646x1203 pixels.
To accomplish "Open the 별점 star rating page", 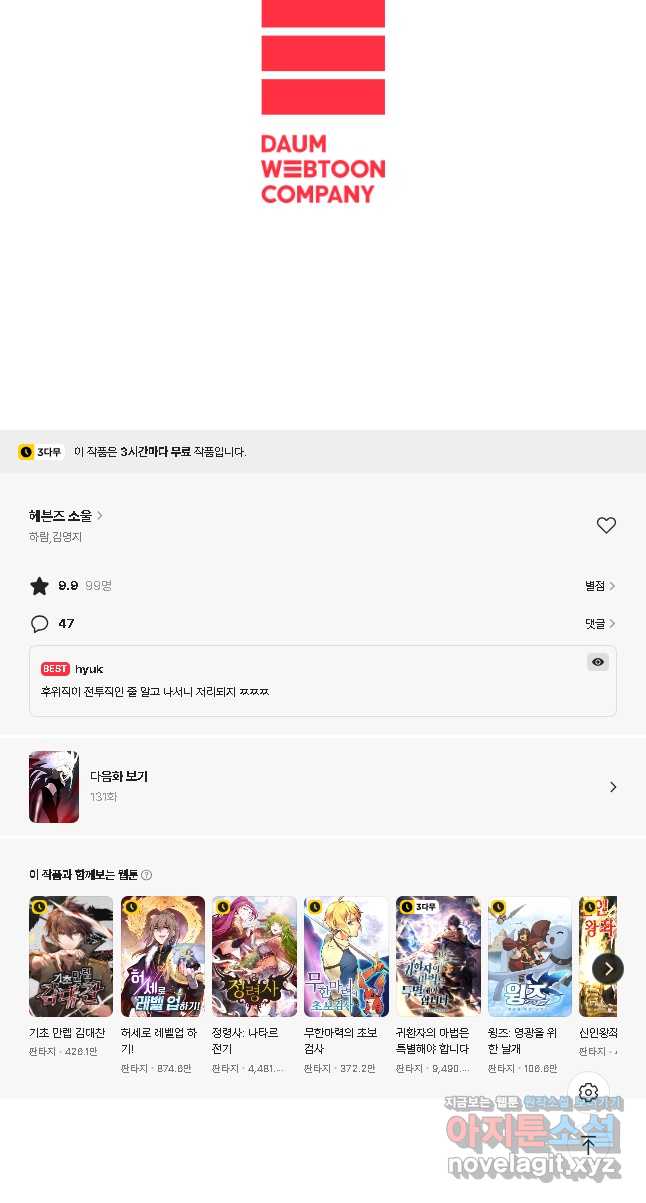I will click(x=600, y=586).
